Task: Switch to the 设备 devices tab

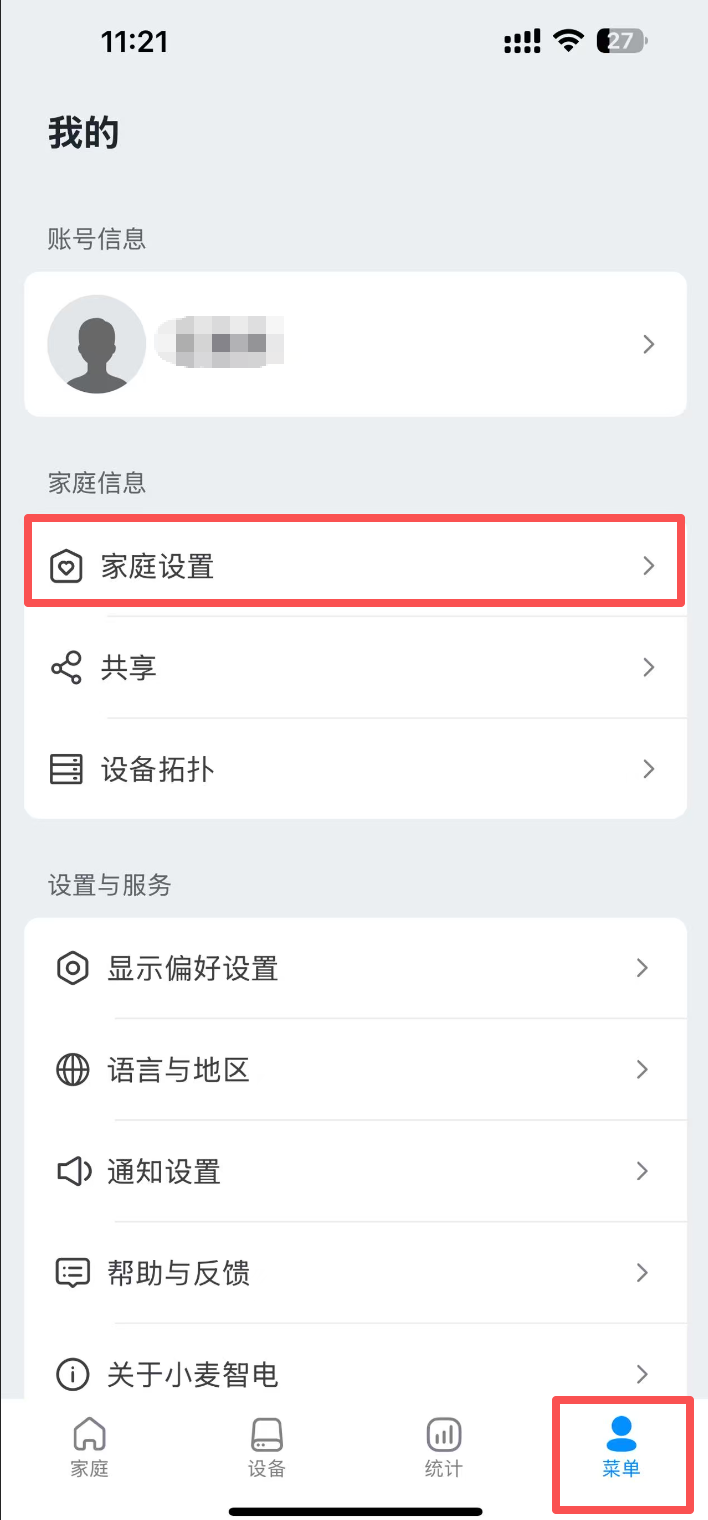Action: [267, 1448]
